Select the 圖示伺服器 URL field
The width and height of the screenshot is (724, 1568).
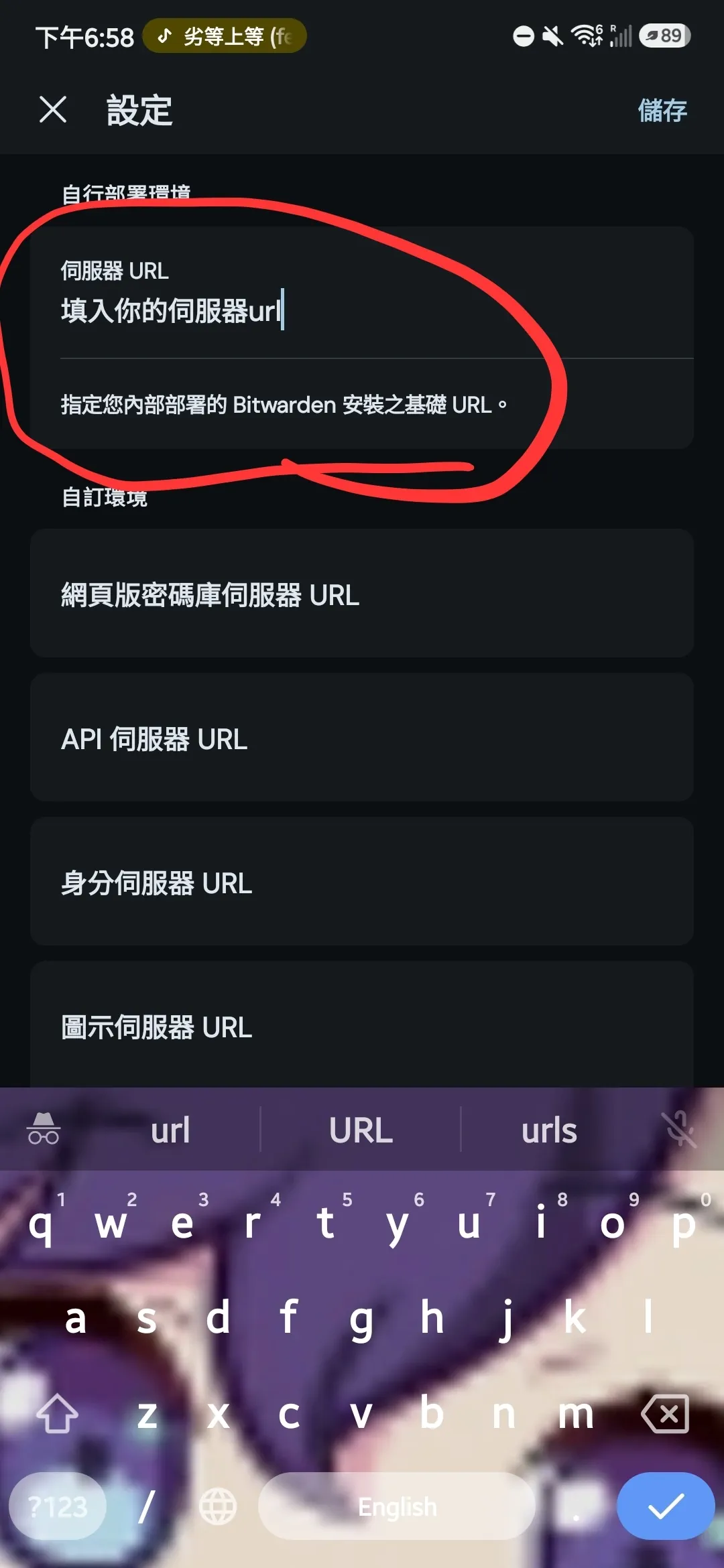click(x=362, y=1025)
